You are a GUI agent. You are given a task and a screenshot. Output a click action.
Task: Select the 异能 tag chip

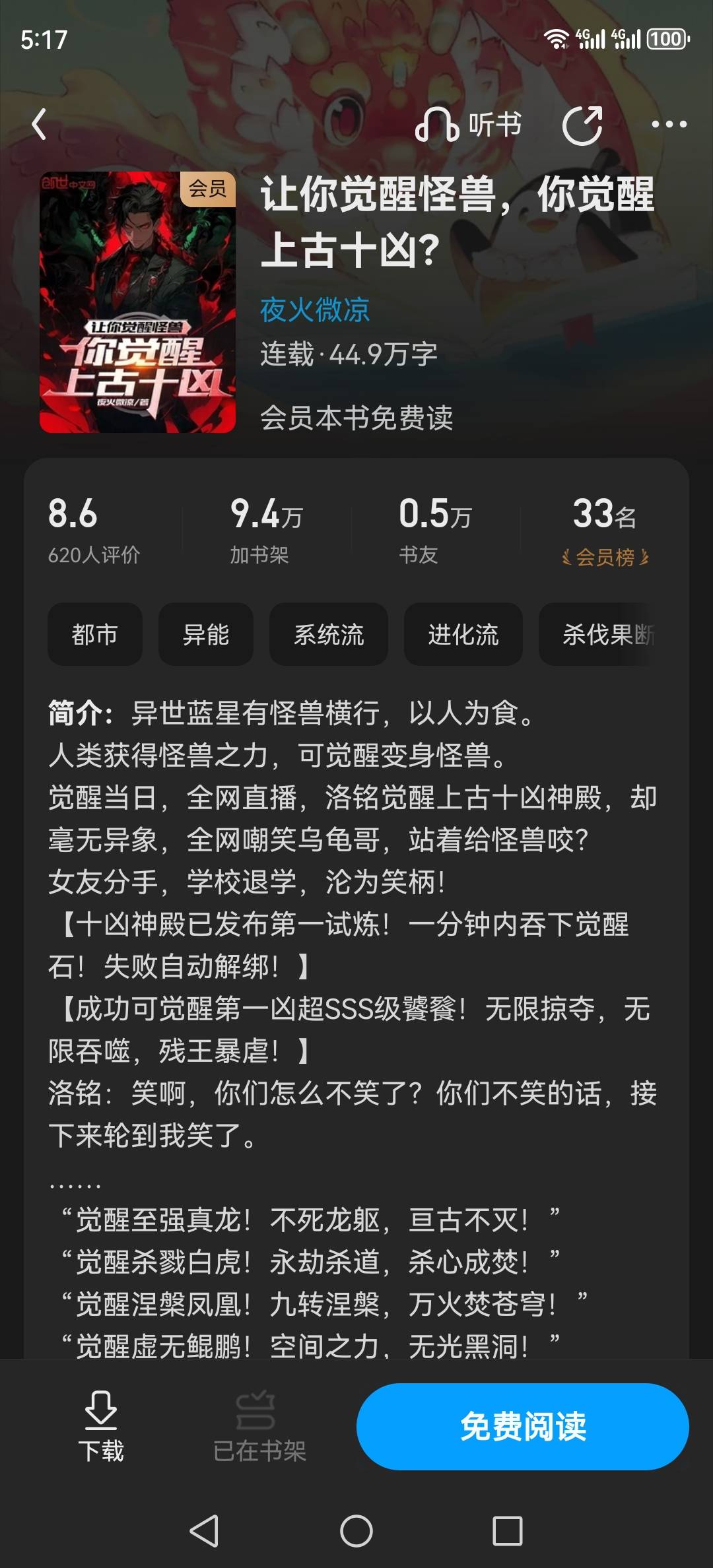(x=206, y=634)
